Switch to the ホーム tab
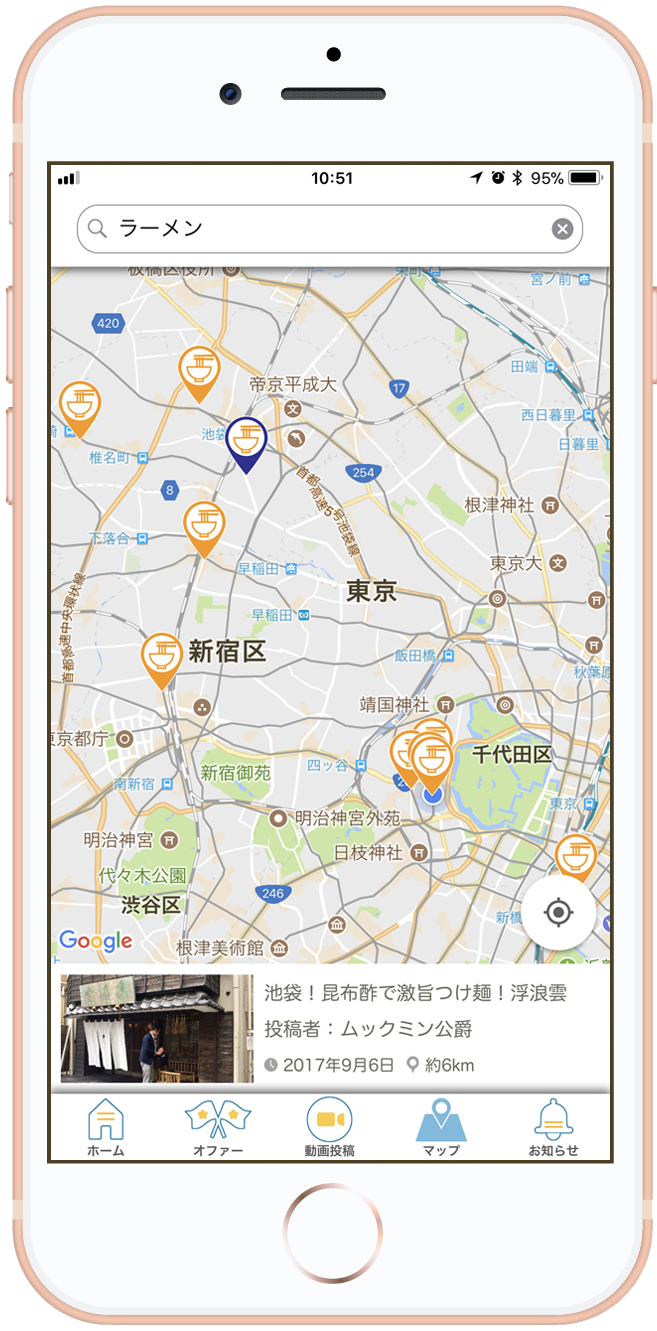Screen dimensions: 657x1331 pos(106,1127)
